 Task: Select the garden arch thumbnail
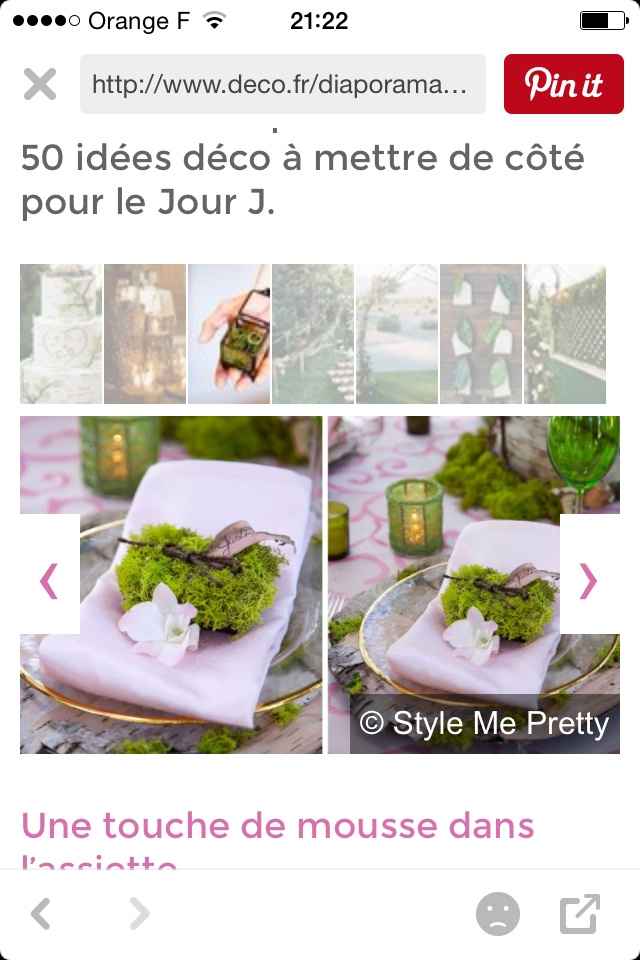[x=397, y=334]
